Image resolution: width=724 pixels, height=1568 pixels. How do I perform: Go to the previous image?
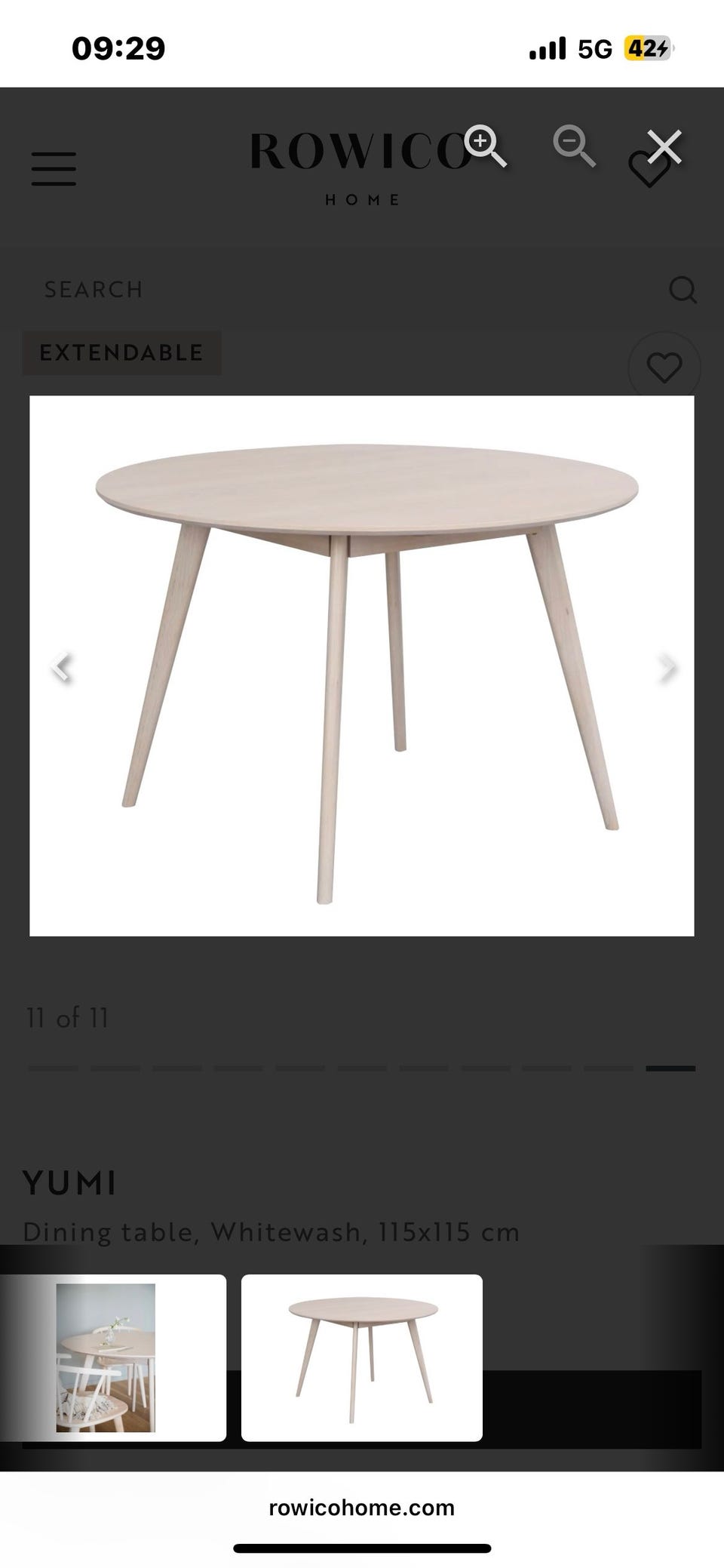coord(62,667)
